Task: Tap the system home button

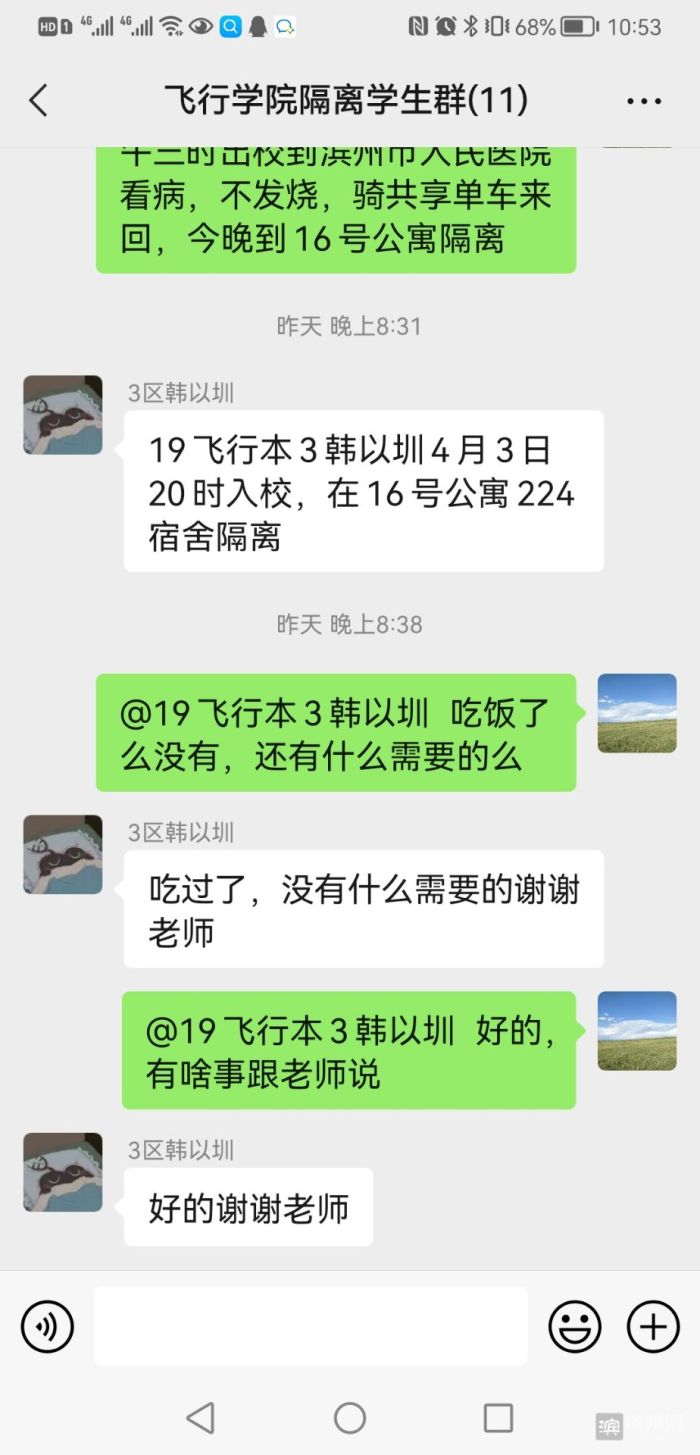Action: tap(350, 1417)
